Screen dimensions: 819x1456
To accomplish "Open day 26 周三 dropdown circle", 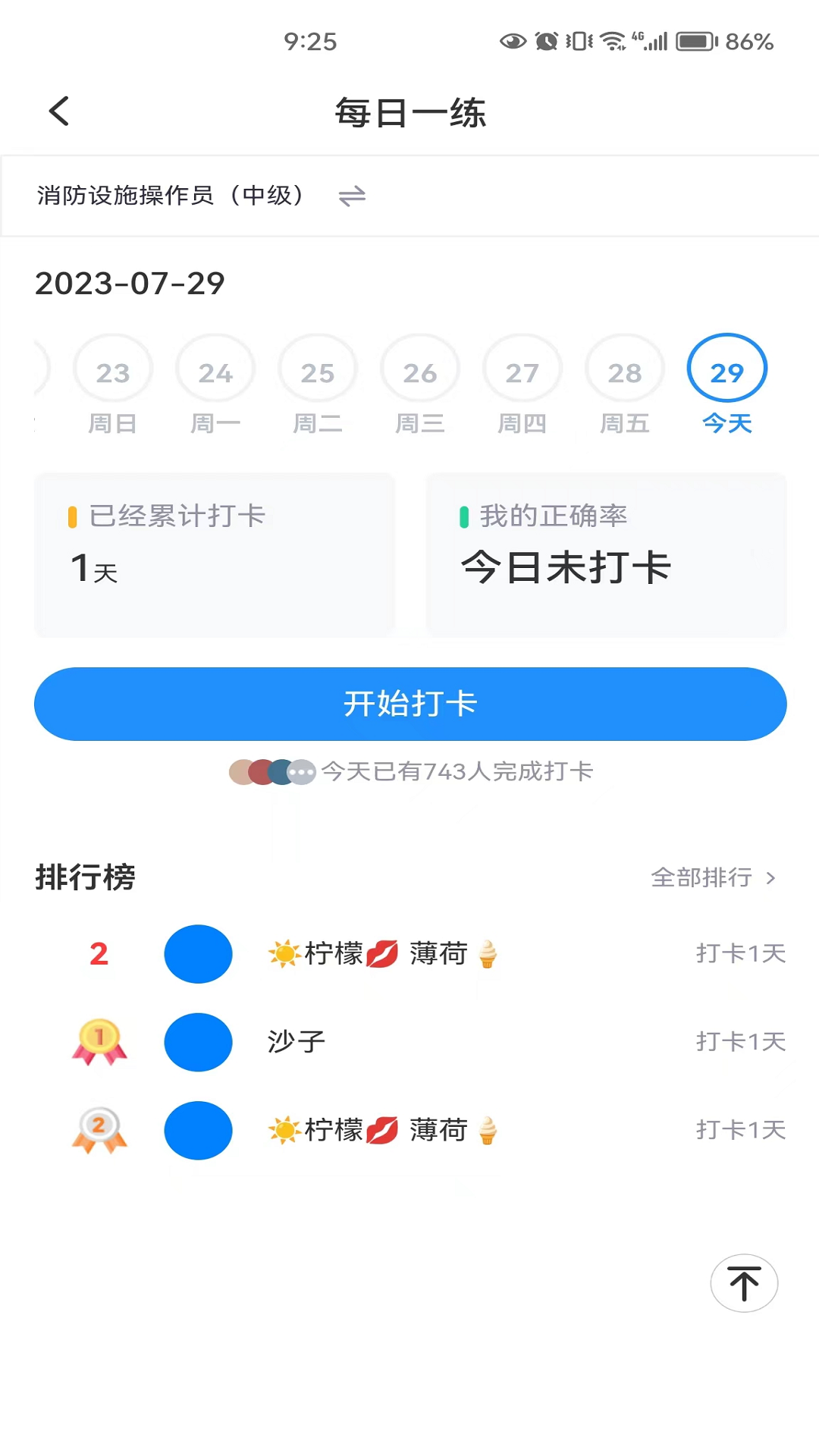I will point(419,369).
